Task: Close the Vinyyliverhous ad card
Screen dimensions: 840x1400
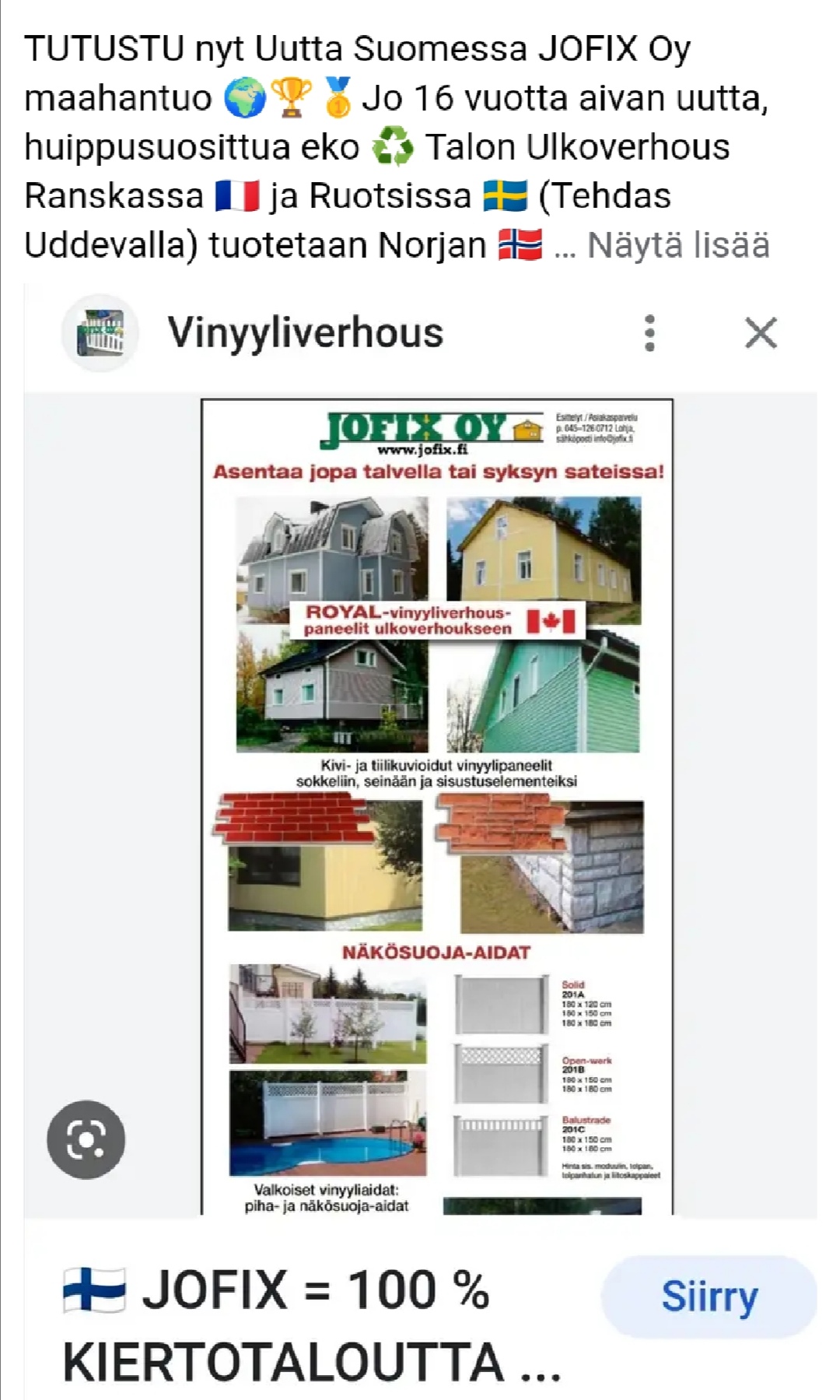Action: tap(761, 333)
